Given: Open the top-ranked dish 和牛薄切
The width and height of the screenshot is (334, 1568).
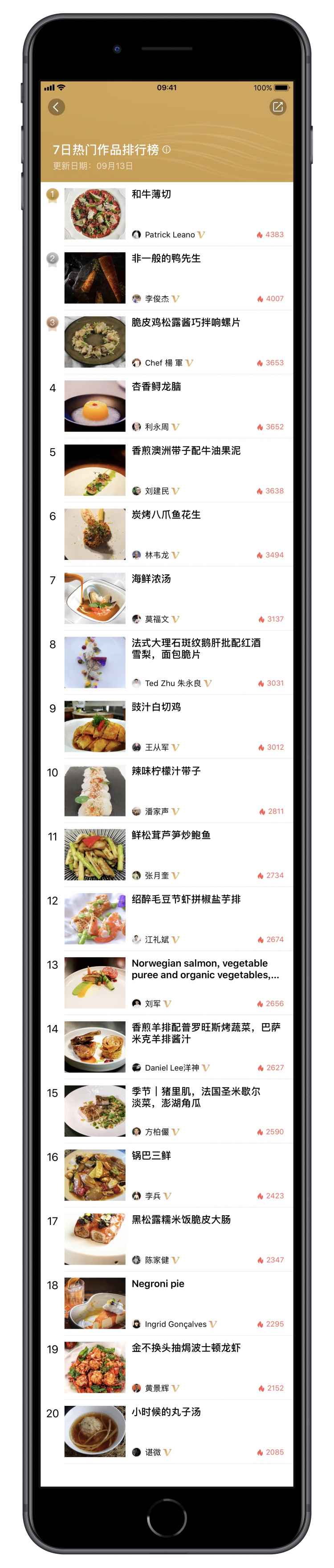Looking at the screenshot, I should point(151,195).
